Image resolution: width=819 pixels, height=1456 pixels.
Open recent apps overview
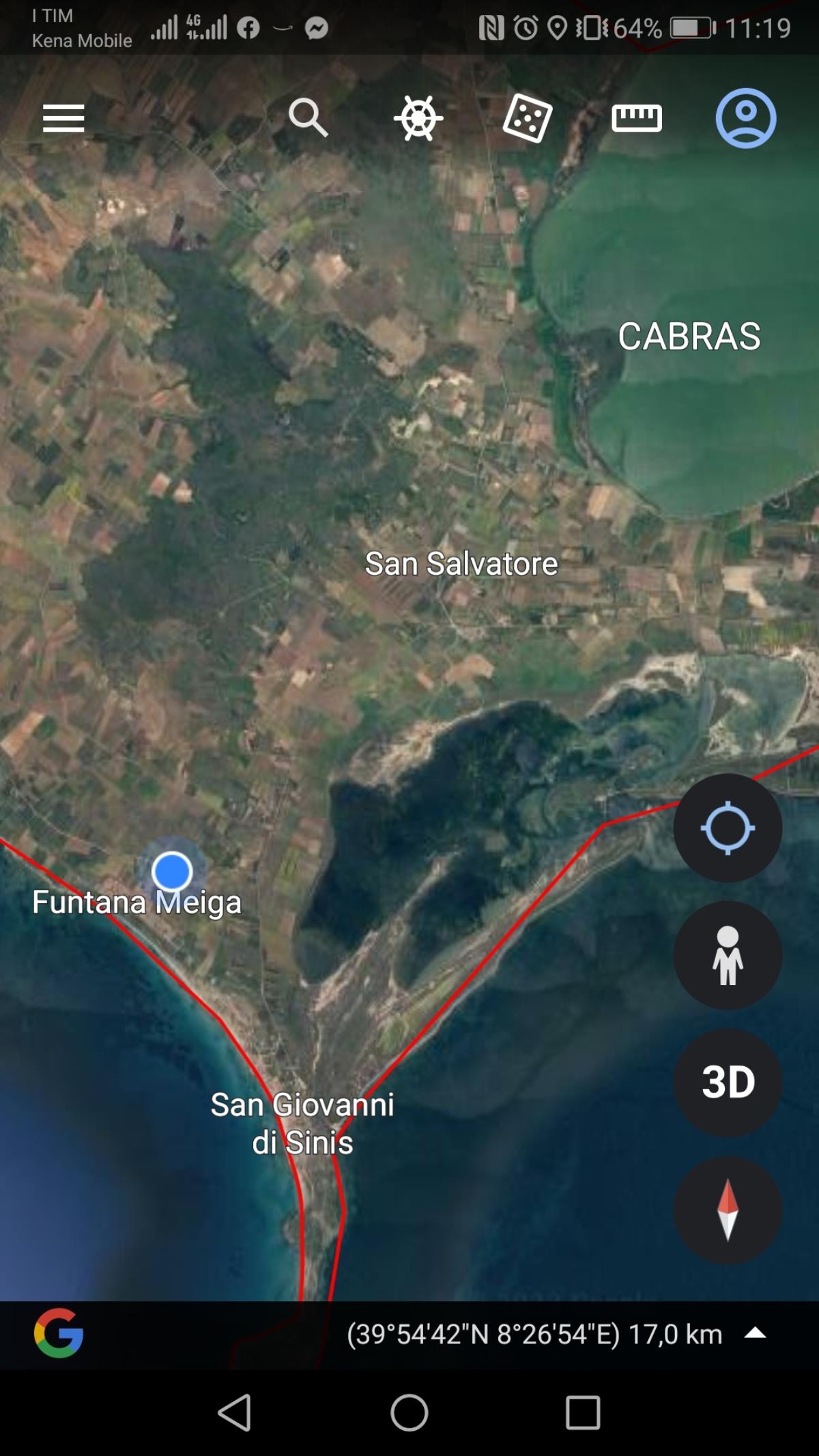pos(583,1412)
